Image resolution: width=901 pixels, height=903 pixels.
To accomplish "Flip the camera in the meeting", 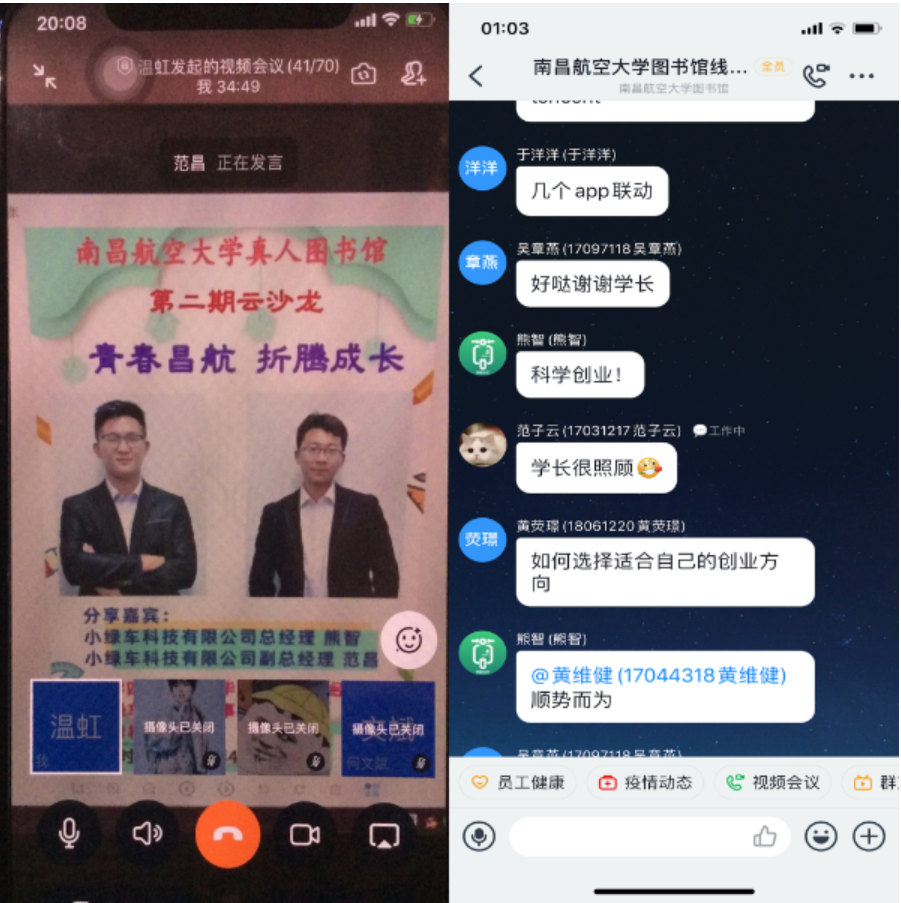I will (366, 74).
